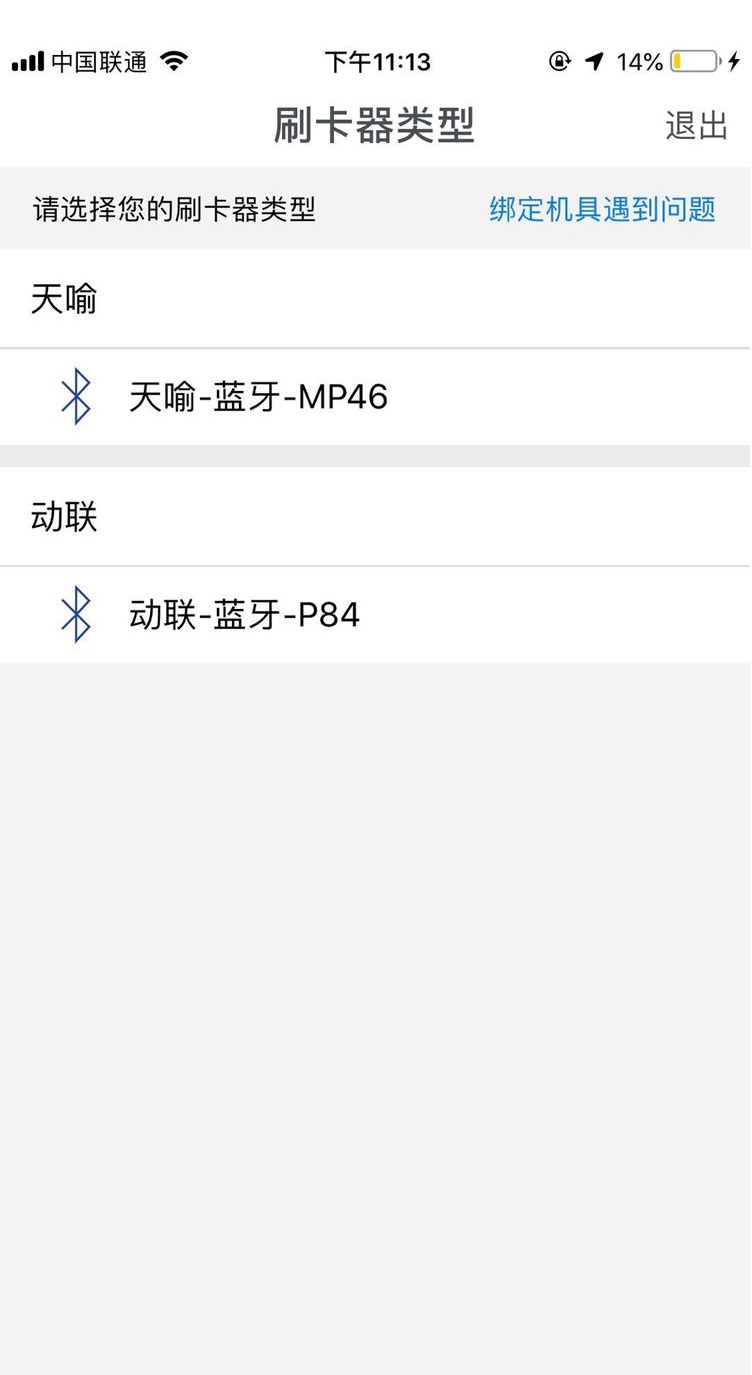Tap the Wi-Fi icon in status bar
This screenshot has width=752, height=1375.
tap(173, 60)
